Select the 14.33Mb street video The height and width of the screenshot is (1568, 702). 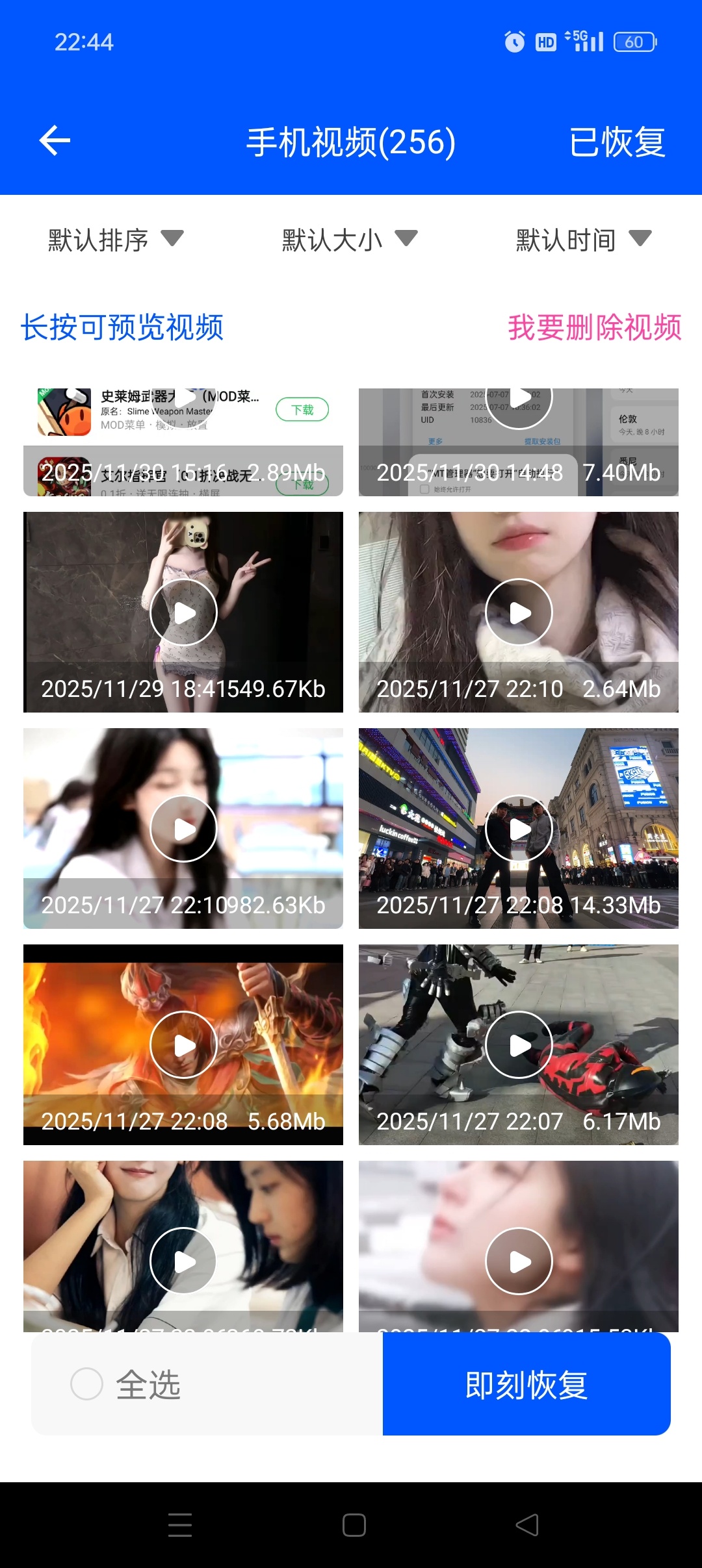coord(518,828)
